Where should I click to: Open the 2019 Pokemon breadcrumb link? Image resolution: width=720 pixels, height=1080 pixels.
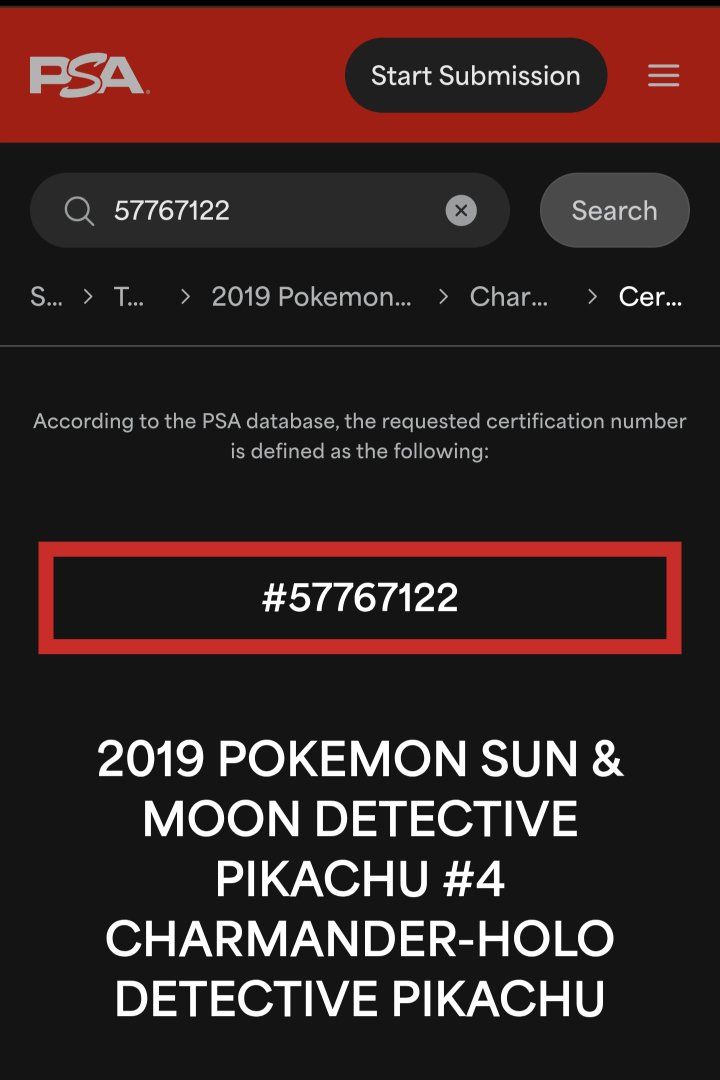[x=311, y=297]
